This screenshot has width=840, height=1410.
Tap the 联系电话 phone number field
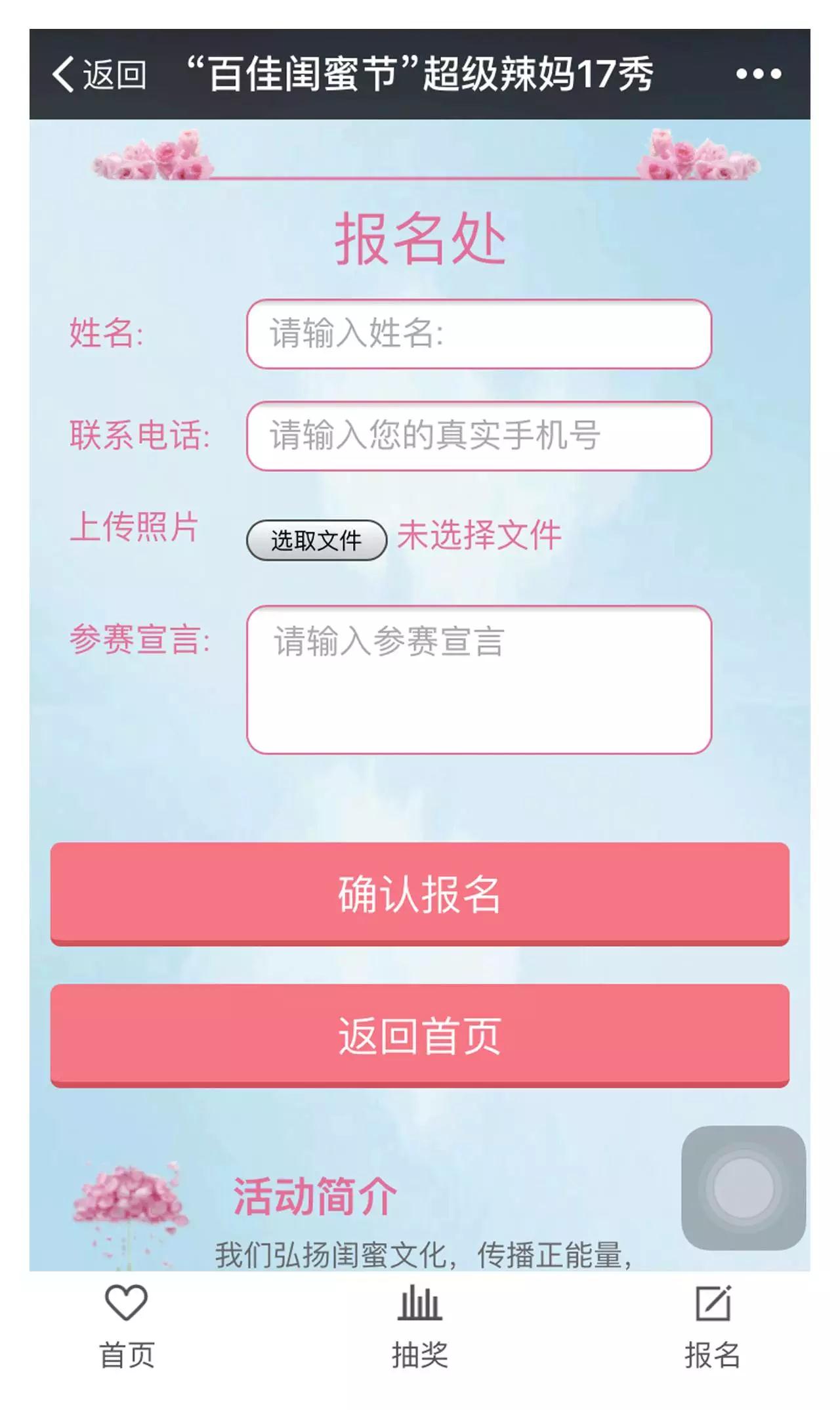pos(479,436)
